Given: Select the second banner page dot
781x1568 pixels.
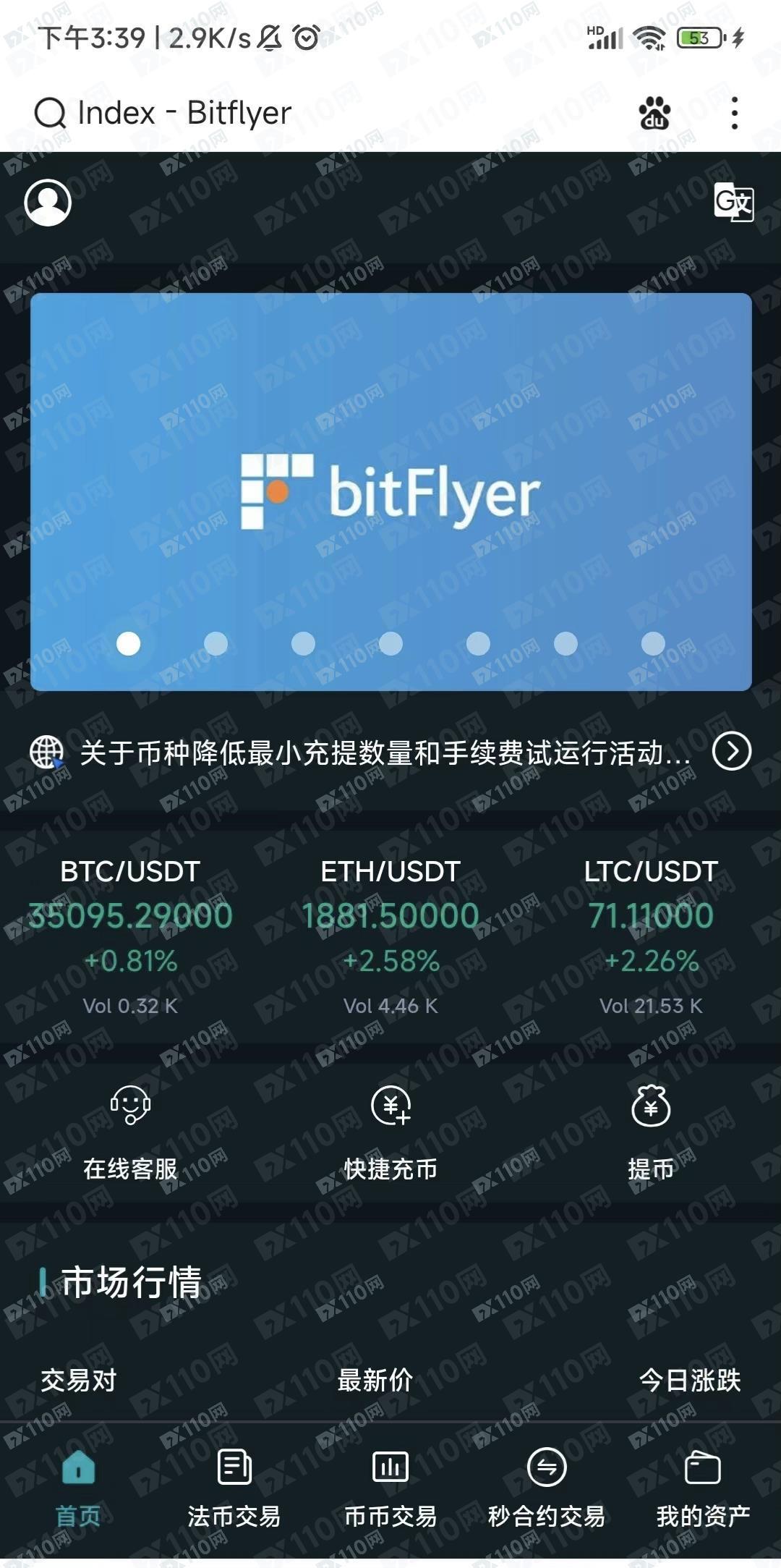Looking at the screenshot, I should 215,643.
